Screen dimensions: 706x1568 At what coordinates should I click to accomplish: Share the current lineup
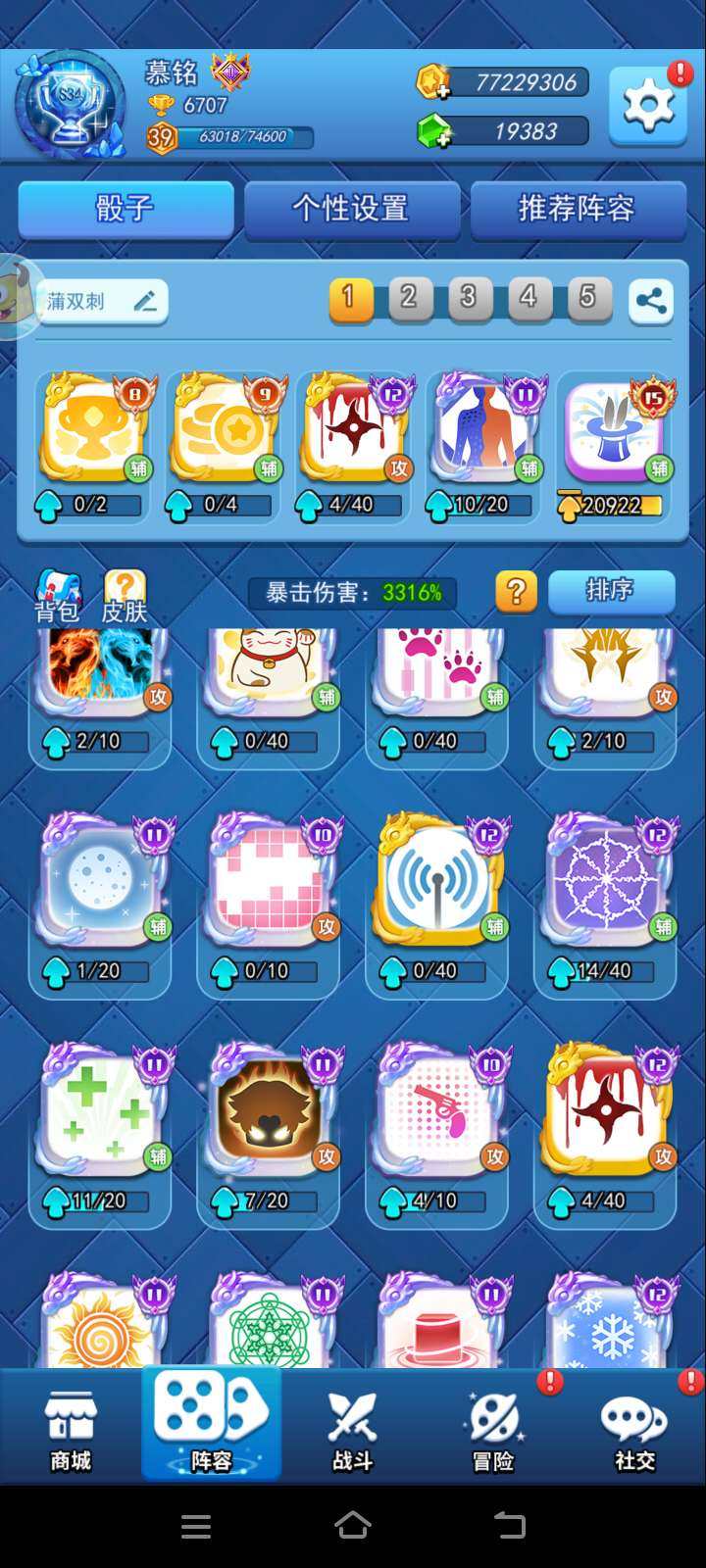point(651,300)
